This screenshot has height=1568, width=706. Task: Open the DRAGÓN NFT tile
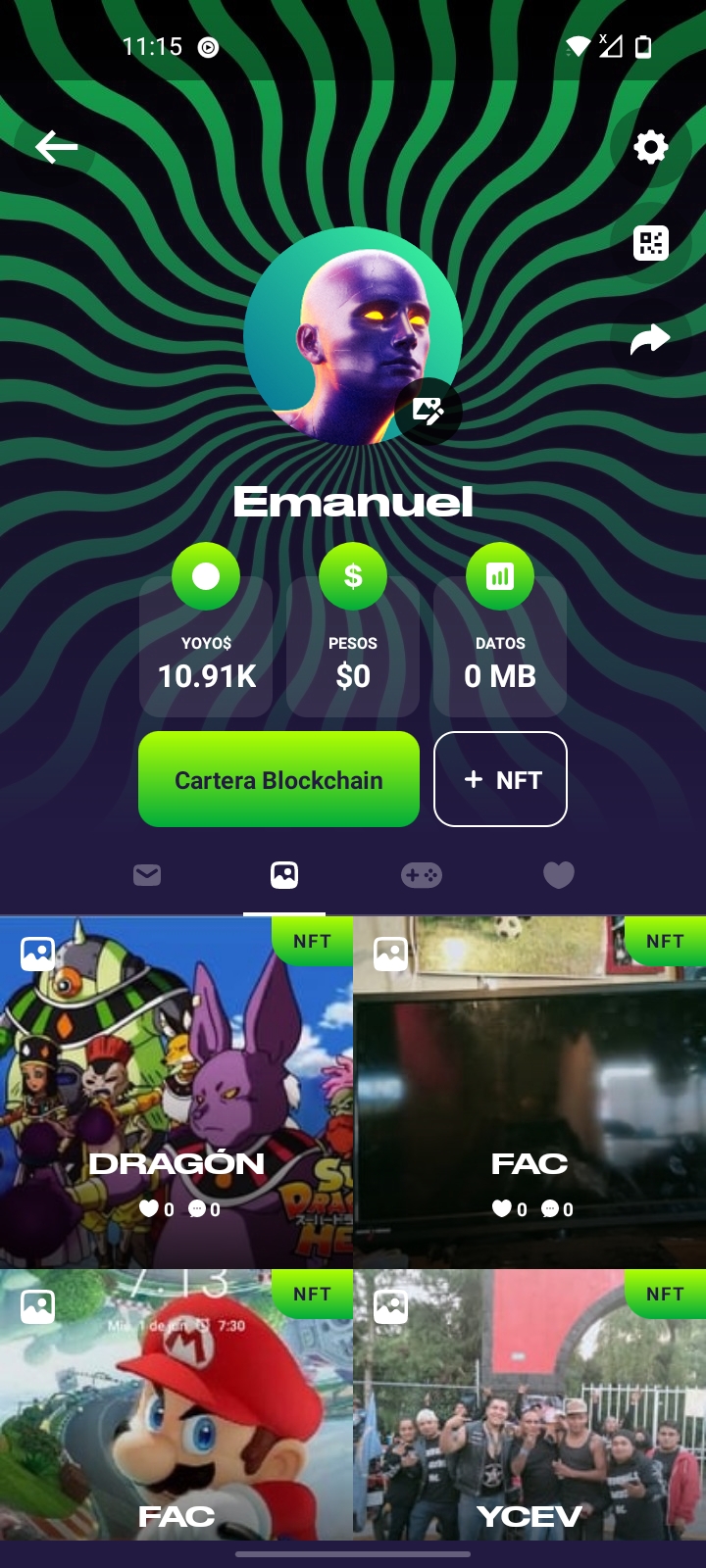(x=176, y=1093)
